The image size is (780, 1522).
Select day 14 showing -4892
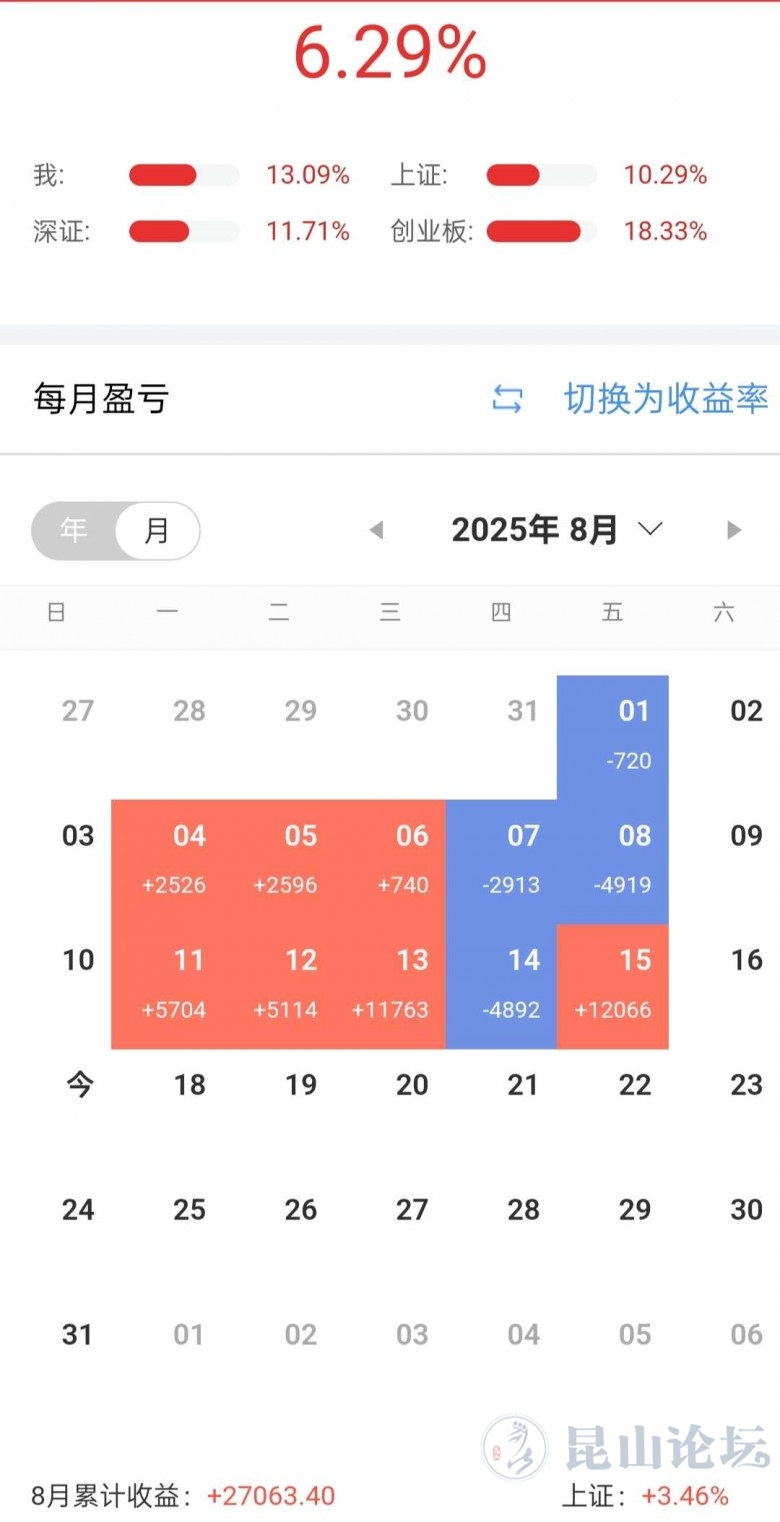501,987
